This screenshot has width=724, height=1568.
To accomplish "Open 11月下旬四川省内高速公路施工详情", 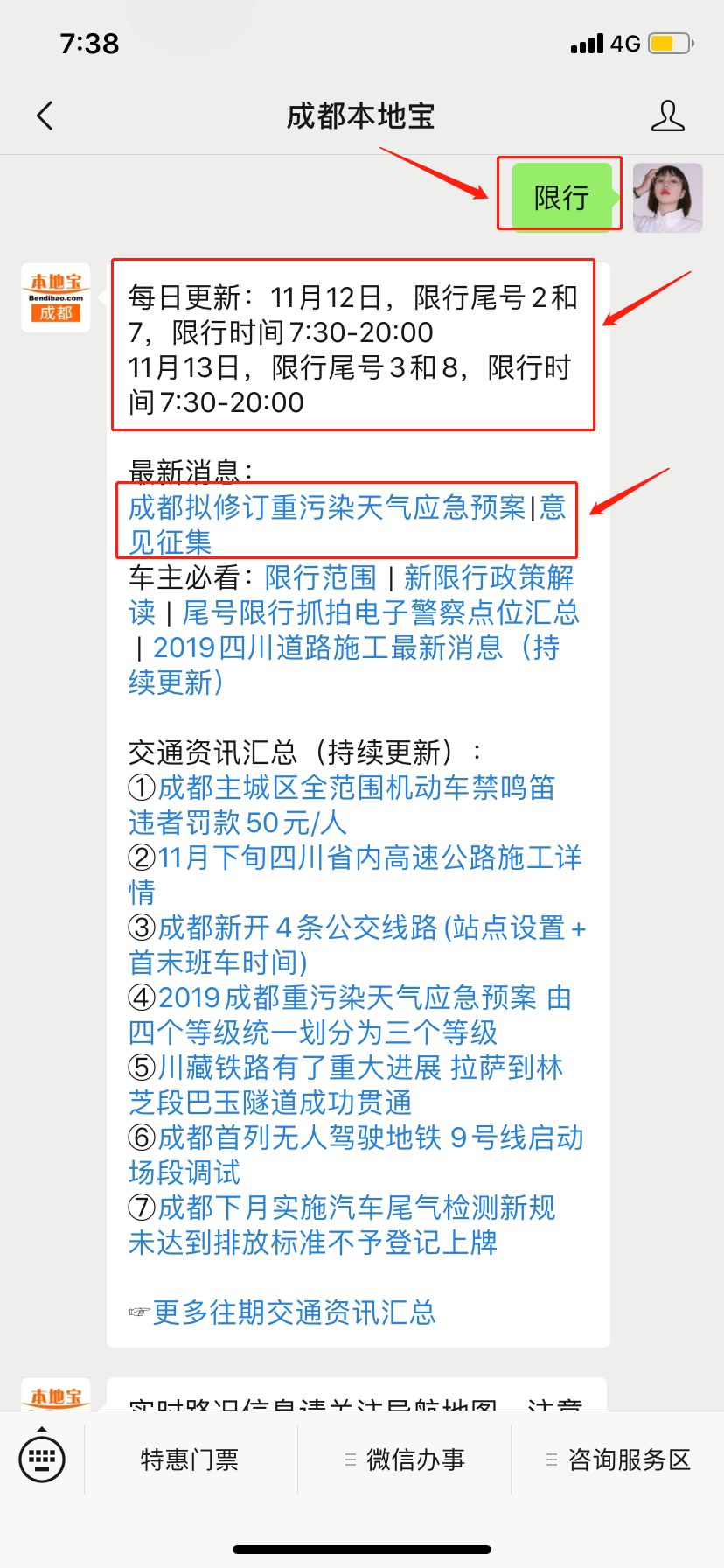I will point(369,857).
